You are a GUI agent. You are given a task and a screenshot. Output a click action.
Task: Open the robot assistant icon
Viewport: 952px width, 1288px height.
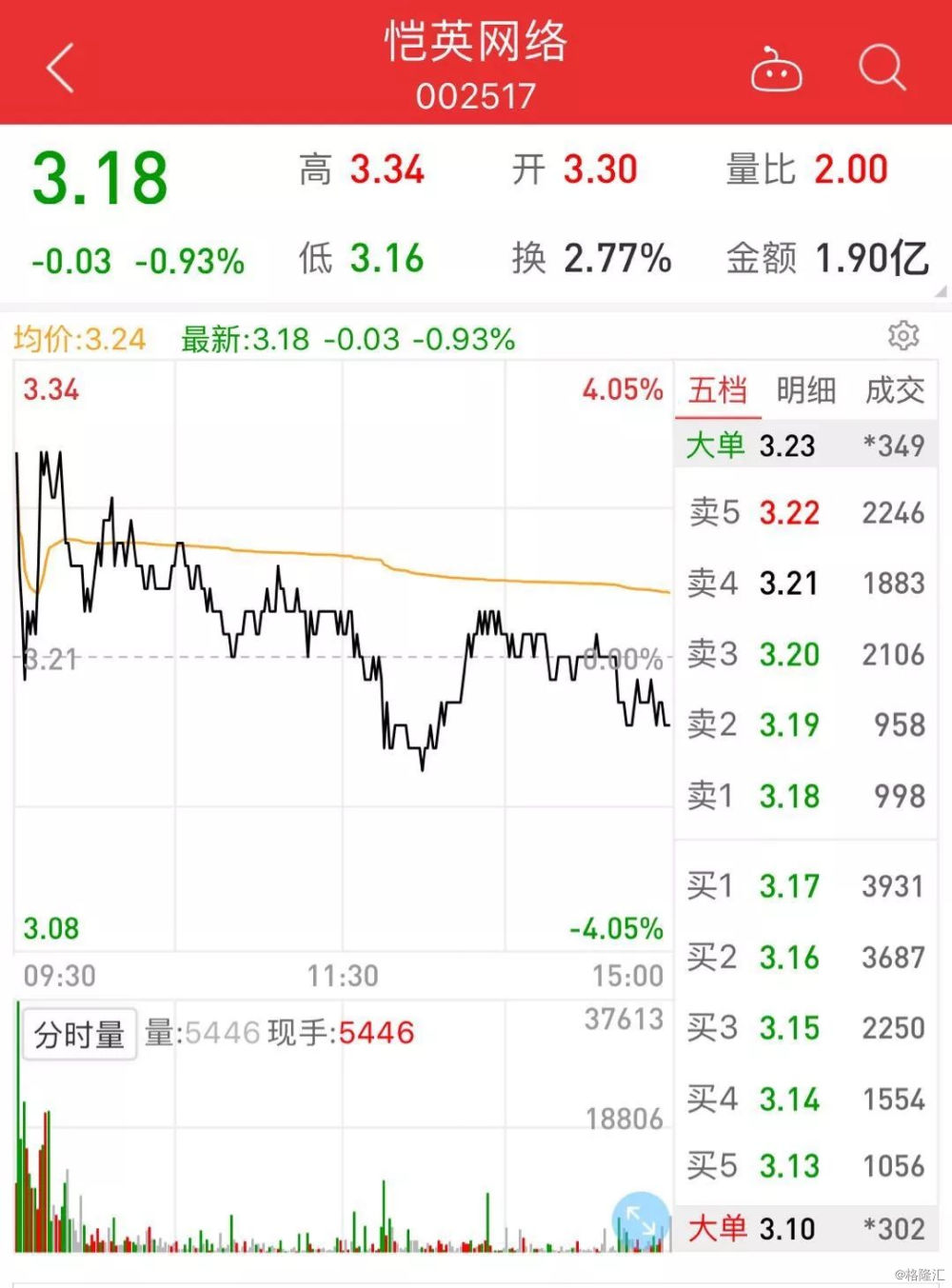[x=776, y=69]
